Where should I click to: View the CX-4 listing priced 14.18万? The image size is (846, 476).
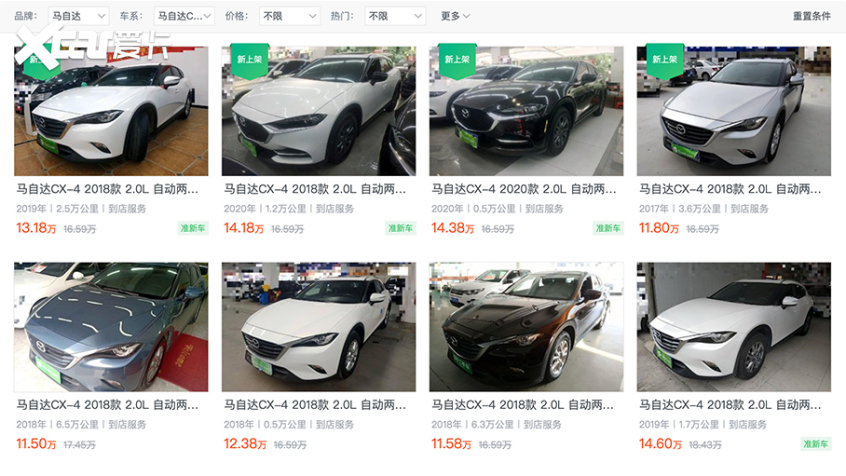coord(319,112)
